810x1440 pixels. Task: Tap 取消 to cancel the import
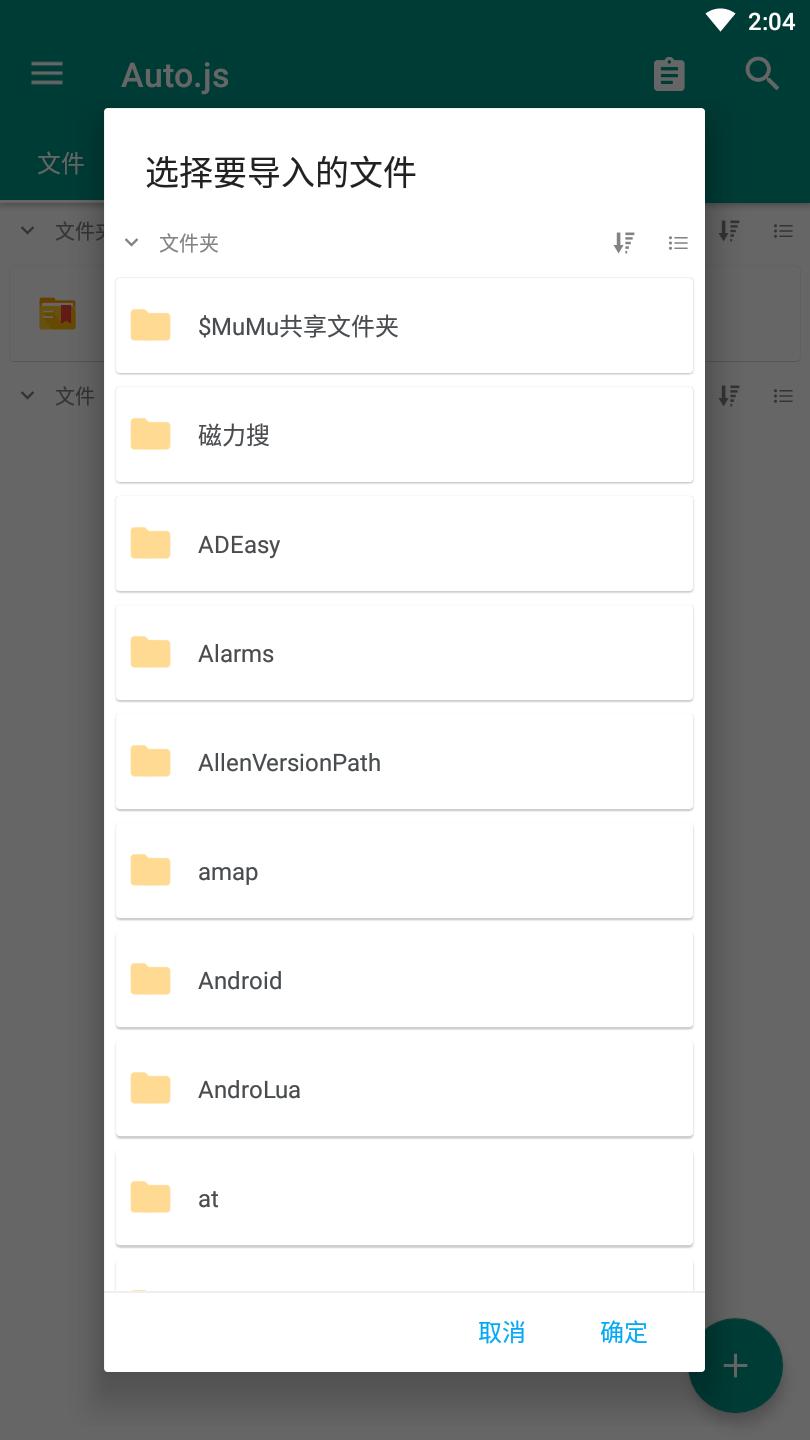pos(501,1332)
